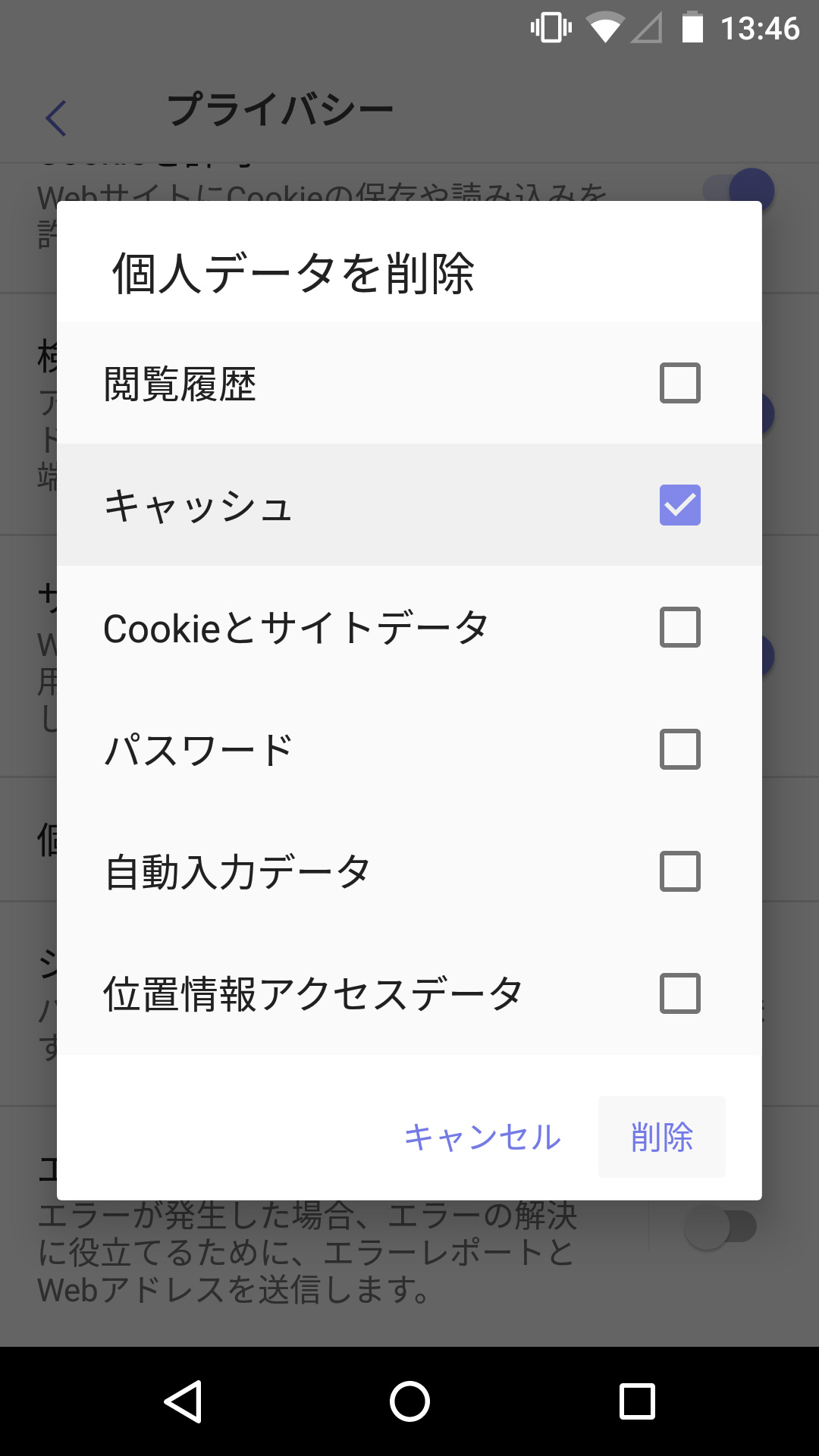
Task: Check the Cookieとサイトデータ checkbox
Action: point(679,627)
